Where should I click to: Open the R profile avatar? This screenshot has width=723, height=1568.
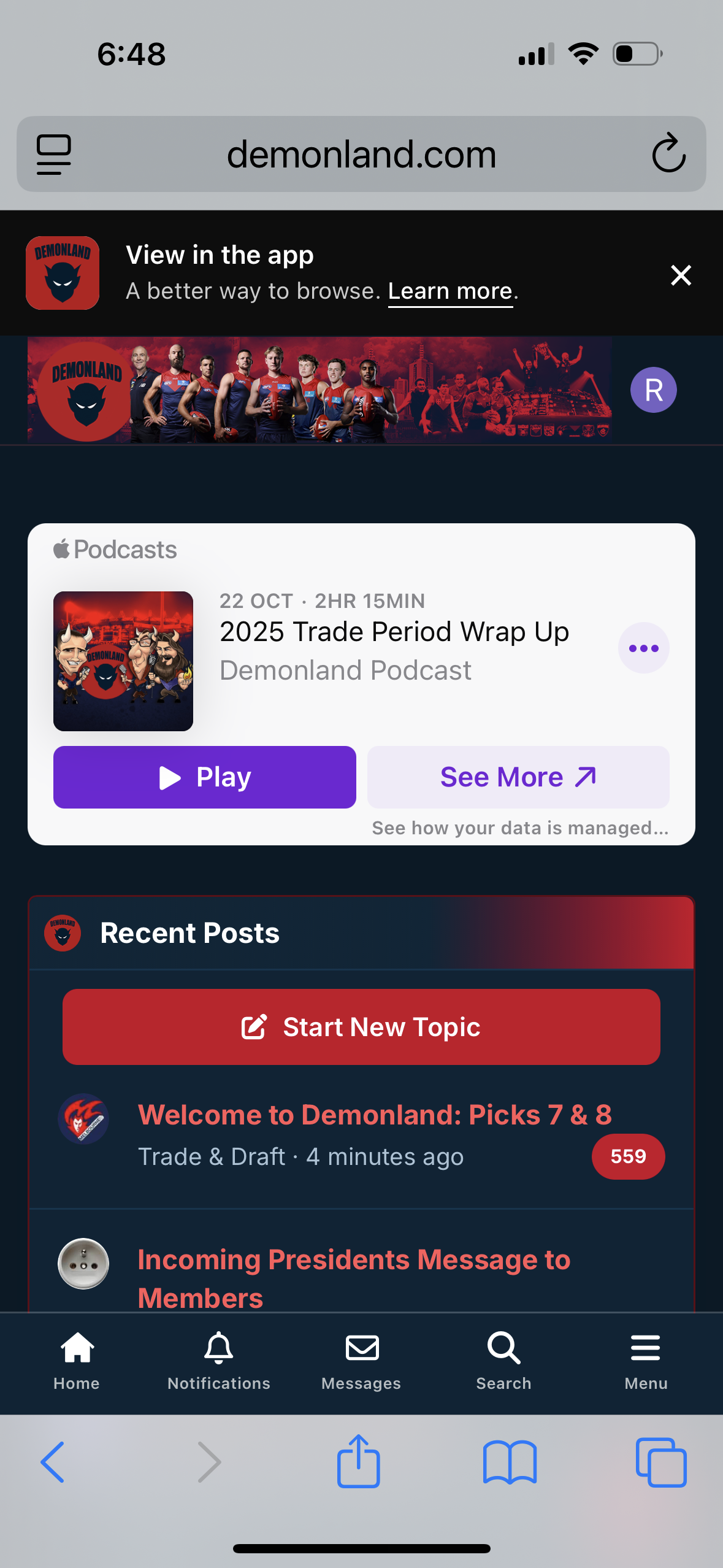click(653, 390)
